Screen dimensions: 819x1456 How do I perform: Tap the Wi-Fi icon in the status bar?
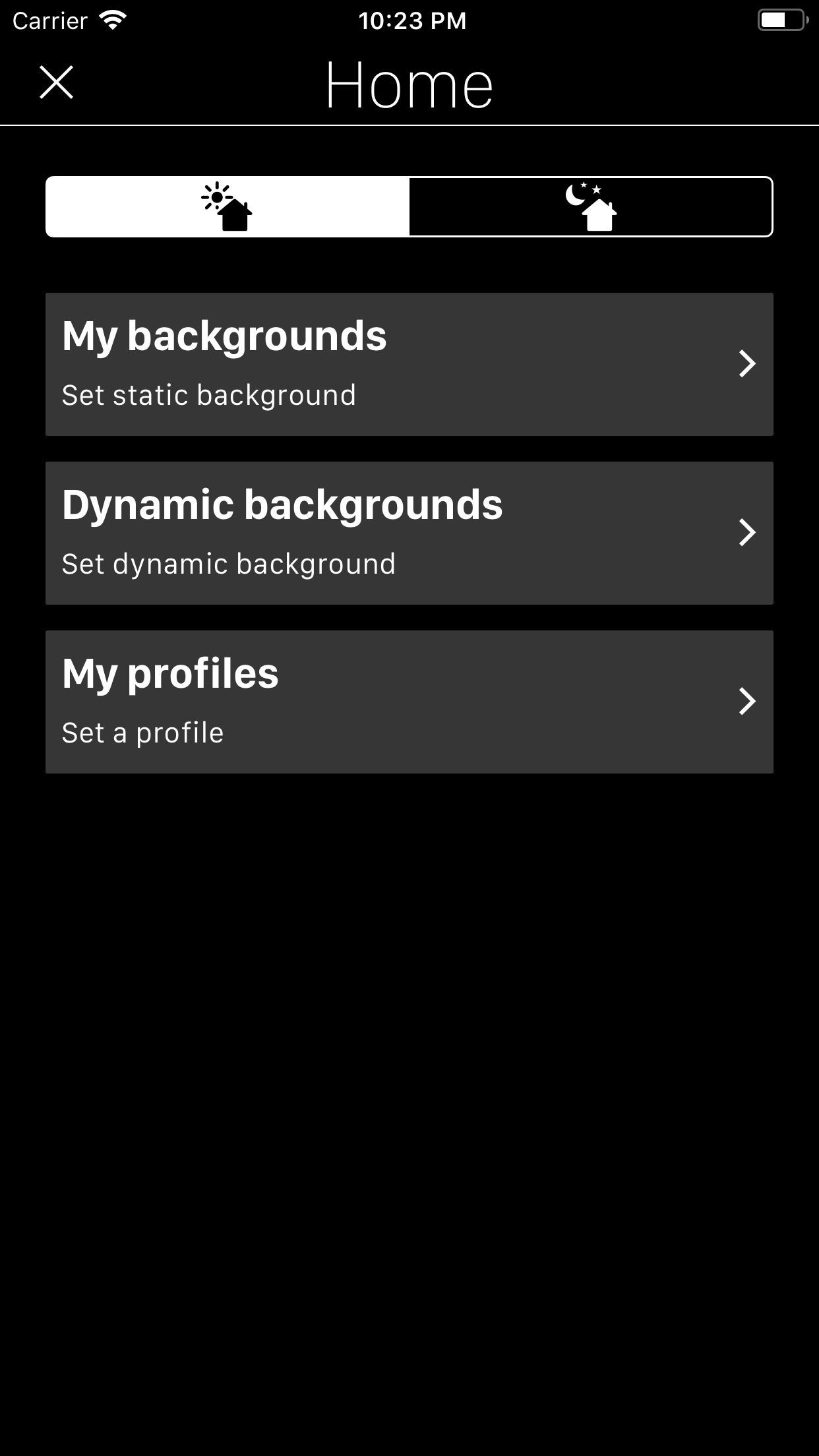tap(112, 20)
